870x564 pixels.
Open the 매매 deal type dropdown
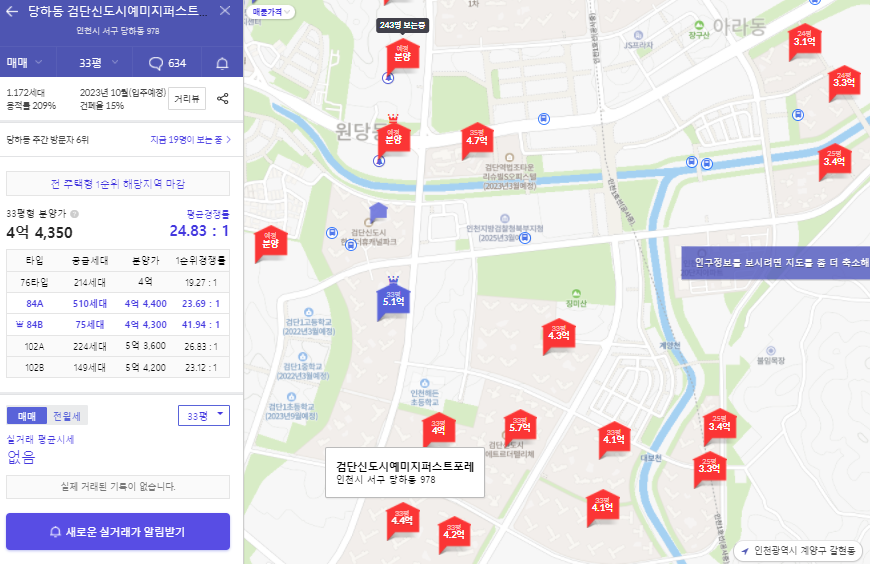24,63
